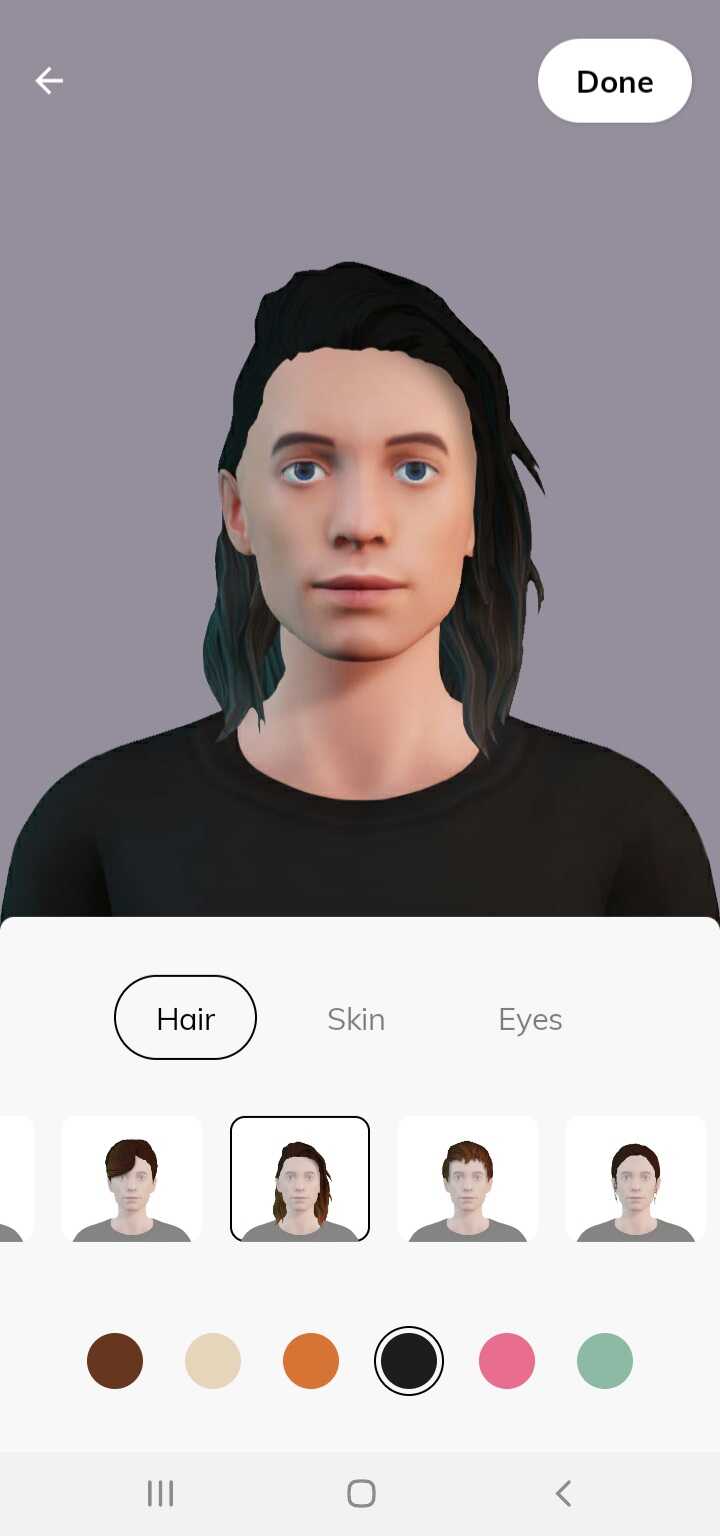Go to the home screen
Viewport: 720px width, 1536px height.
coord(361,1494)
